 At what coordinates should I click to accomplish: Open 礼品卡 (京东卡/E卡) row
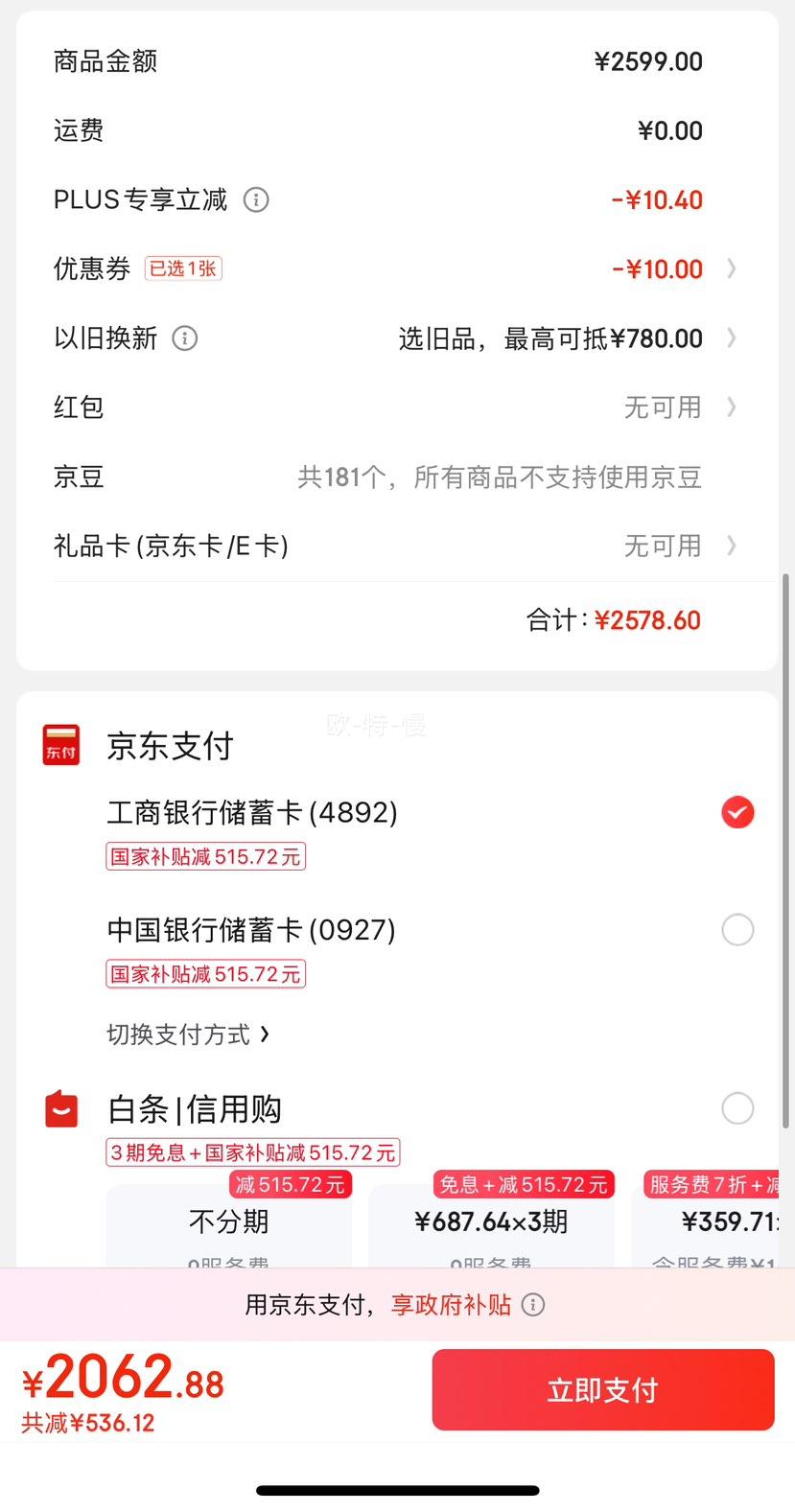coord(396,546)
